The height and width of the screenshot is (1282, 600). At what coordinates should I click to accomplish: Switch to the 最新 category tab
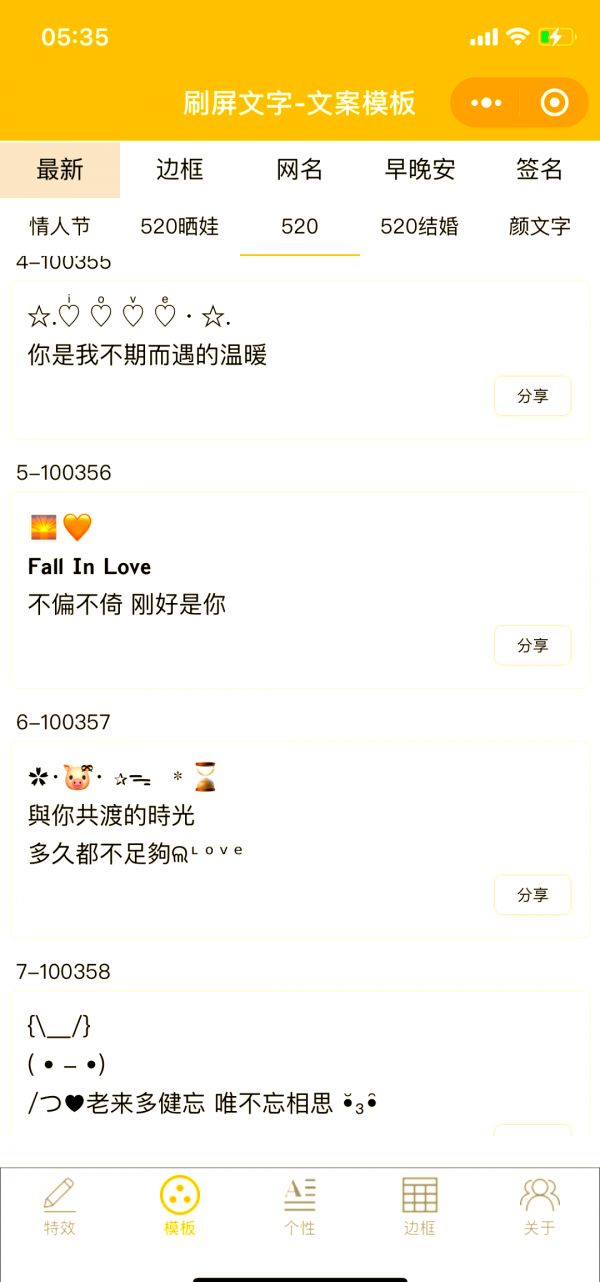click(x=60, y=170)
